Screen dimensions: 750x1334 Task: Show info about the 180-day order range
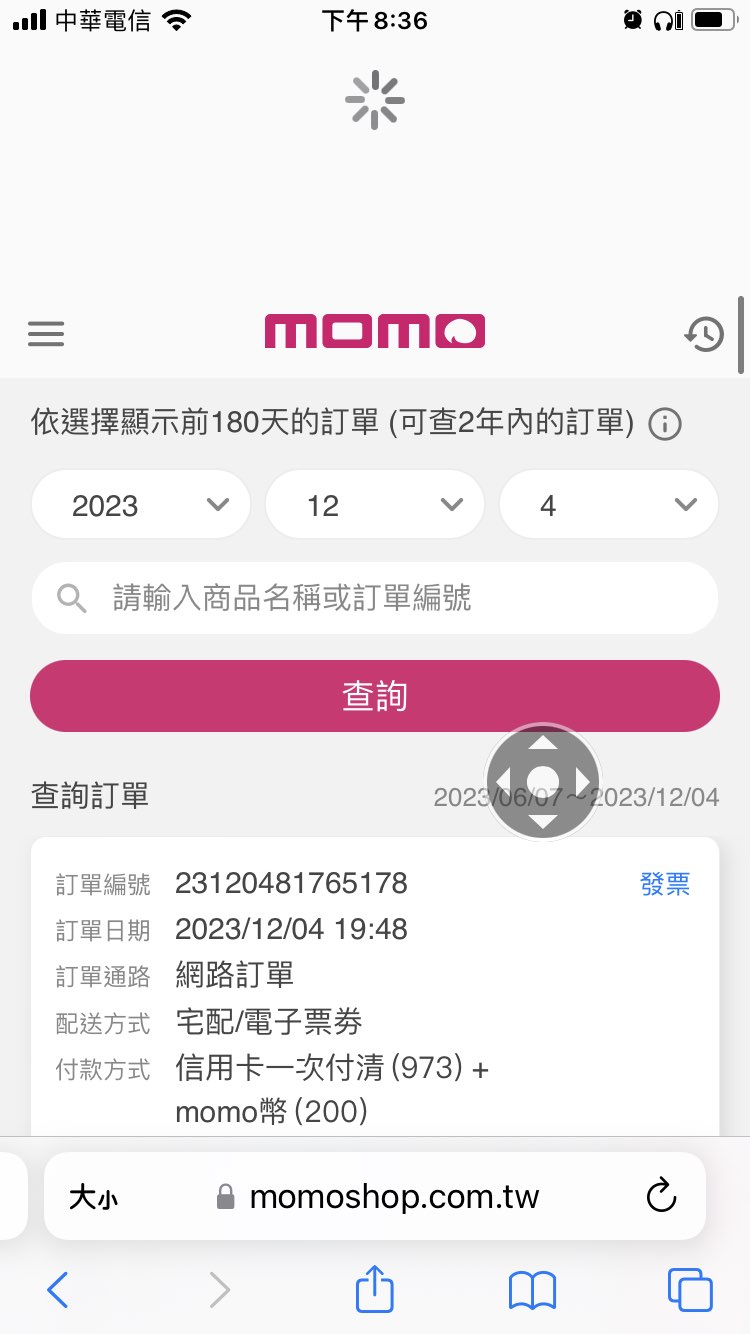[x=665, y=425]
